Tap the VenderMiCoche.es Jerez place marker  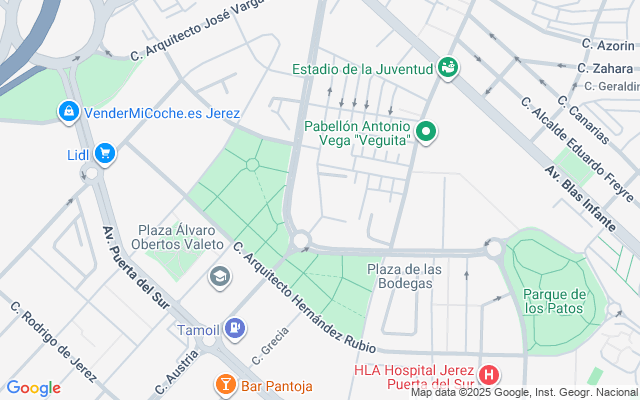[69, 113]
